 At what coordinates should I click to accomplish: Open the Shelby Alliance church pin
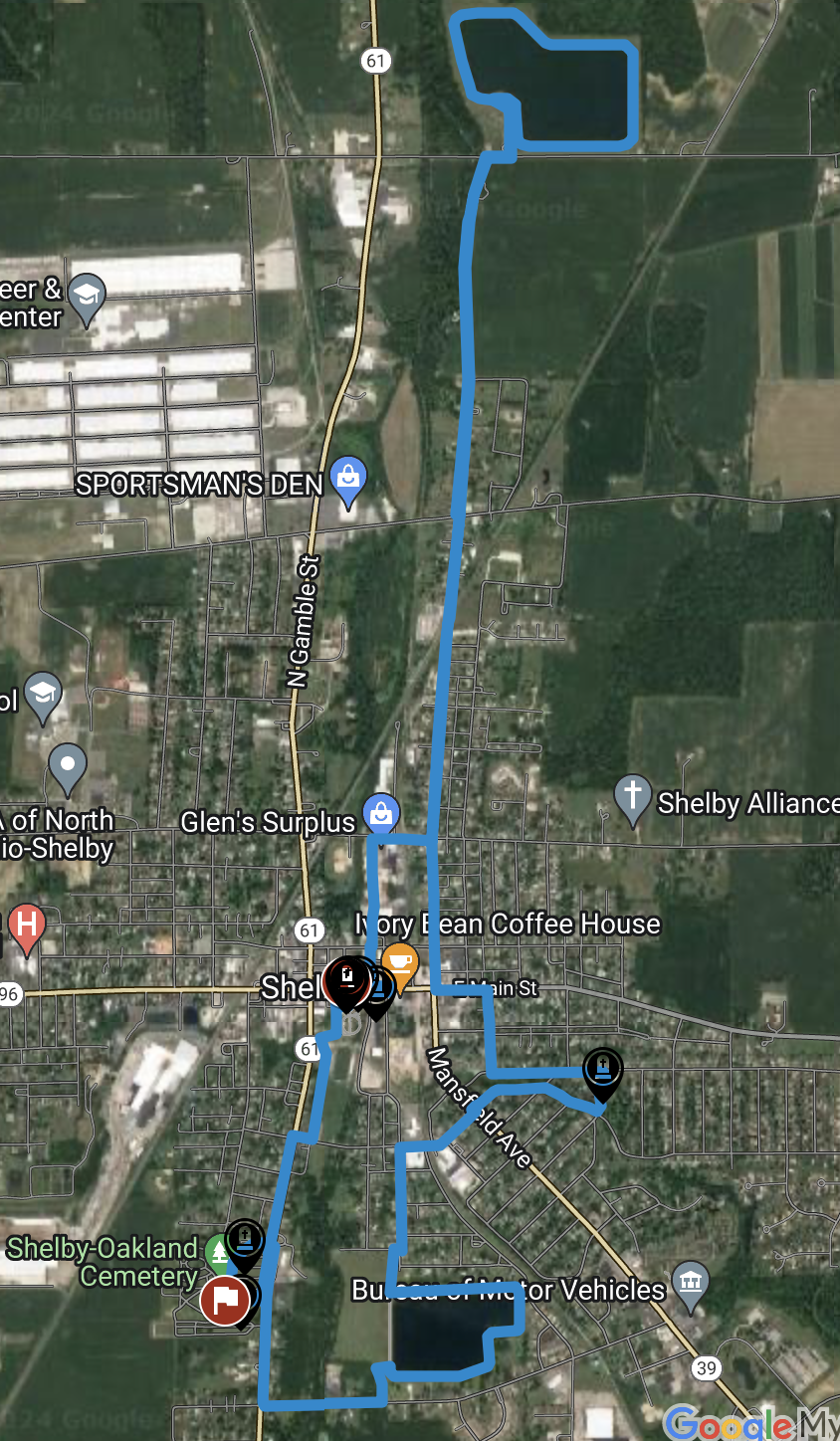click(632, 799)
